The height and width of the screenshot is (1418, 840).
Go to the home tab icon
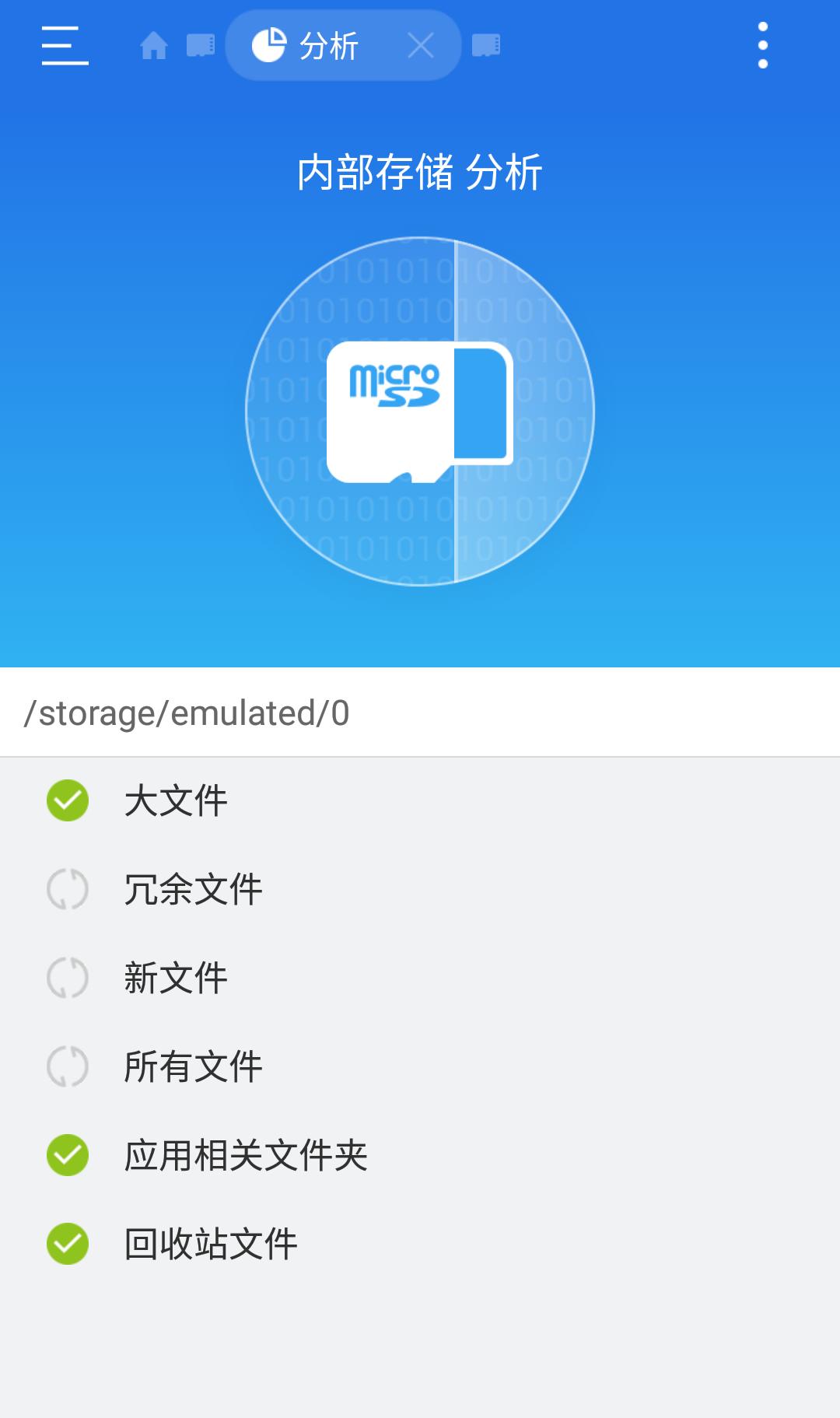coord(153,46)
